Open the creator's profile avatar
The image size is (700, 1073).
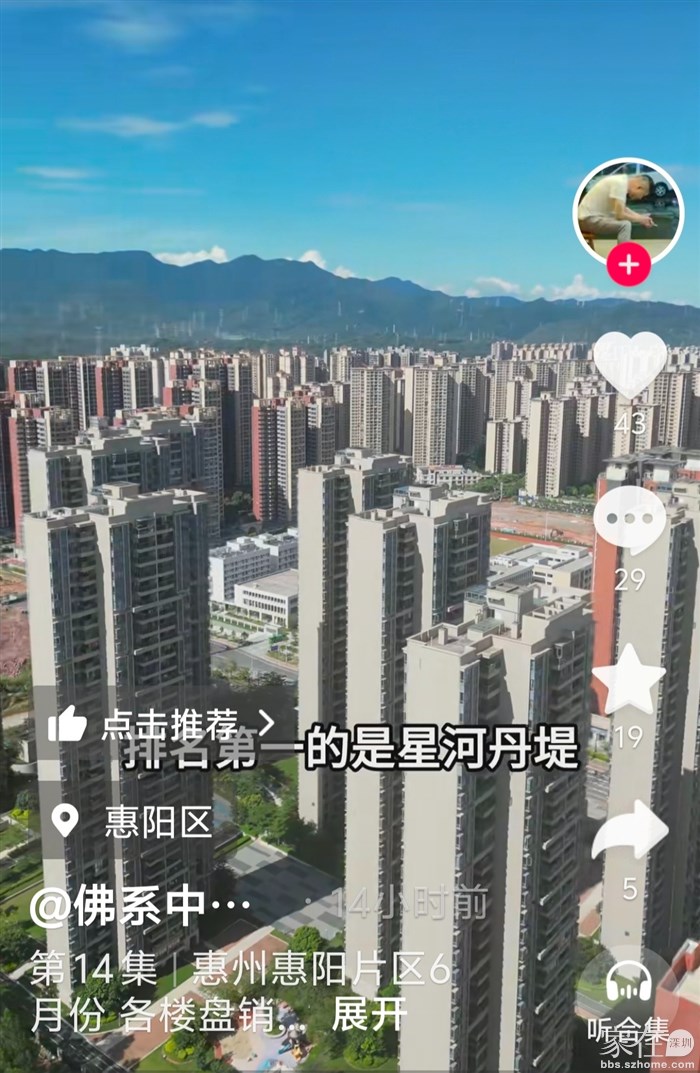click(627, 208)
